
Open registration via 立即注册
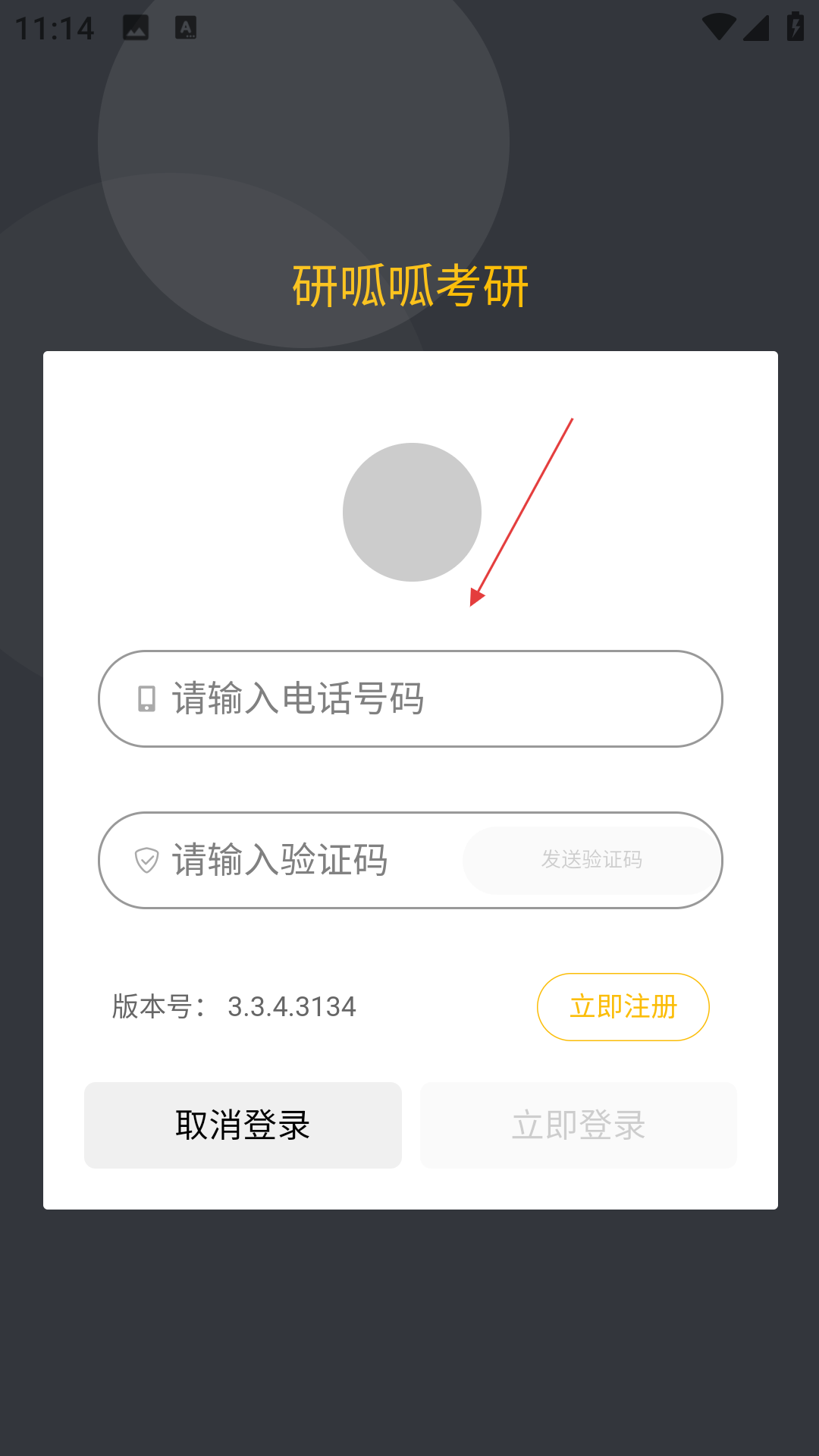[x=623, y=1007]
